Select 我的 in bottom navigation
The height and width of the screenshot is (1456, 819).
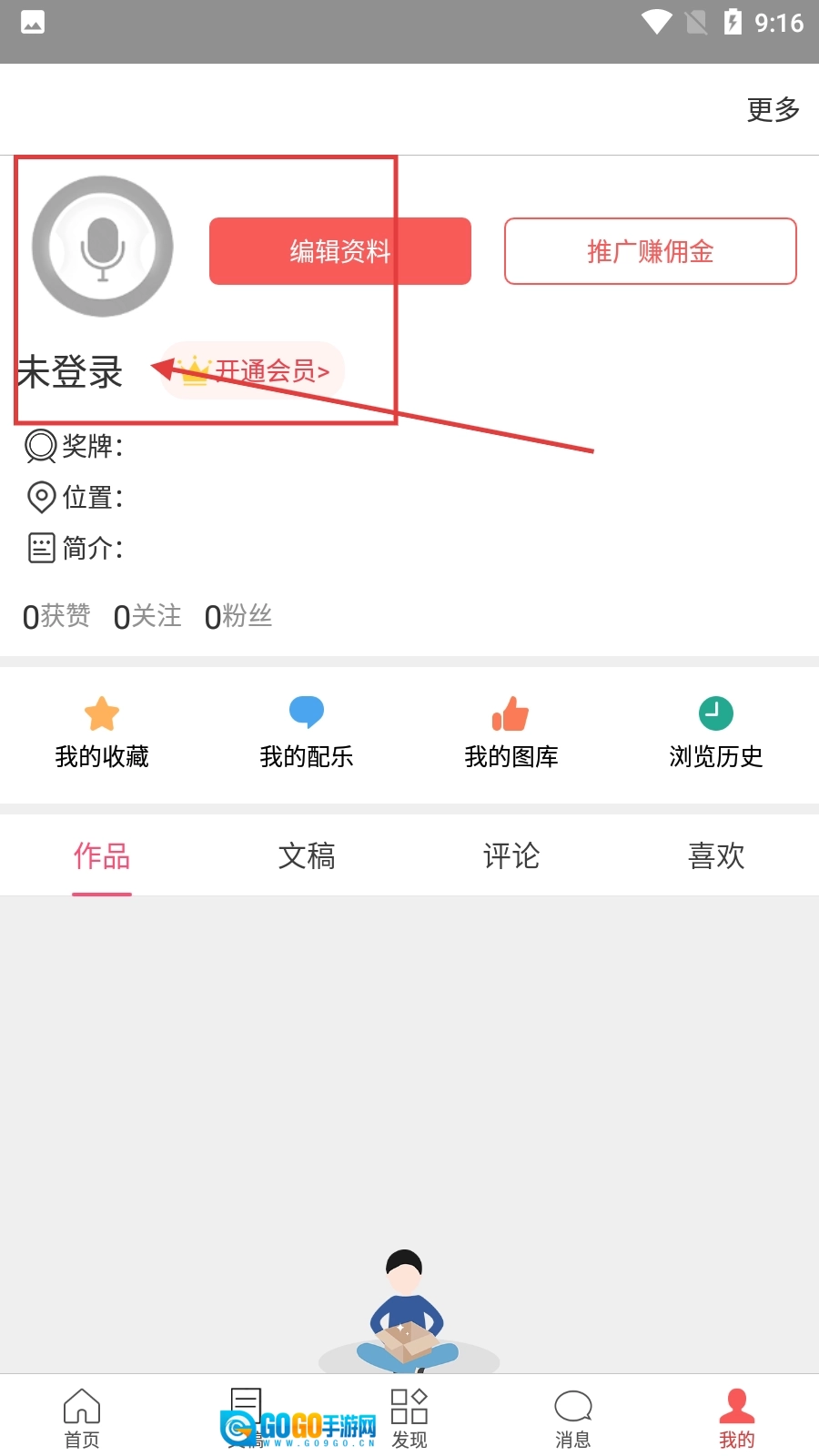(x=737, y=1418)
